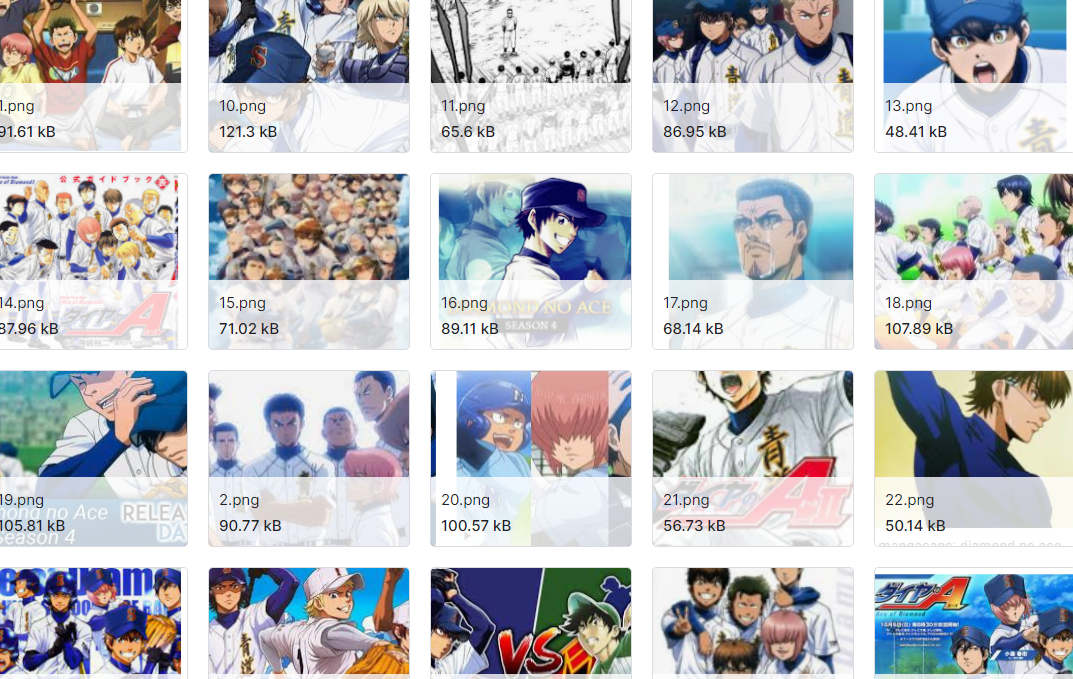This screenshot has height=679, width=1073.
Task: Tap the 14.png image tile
Action: (x=92, y=240)
